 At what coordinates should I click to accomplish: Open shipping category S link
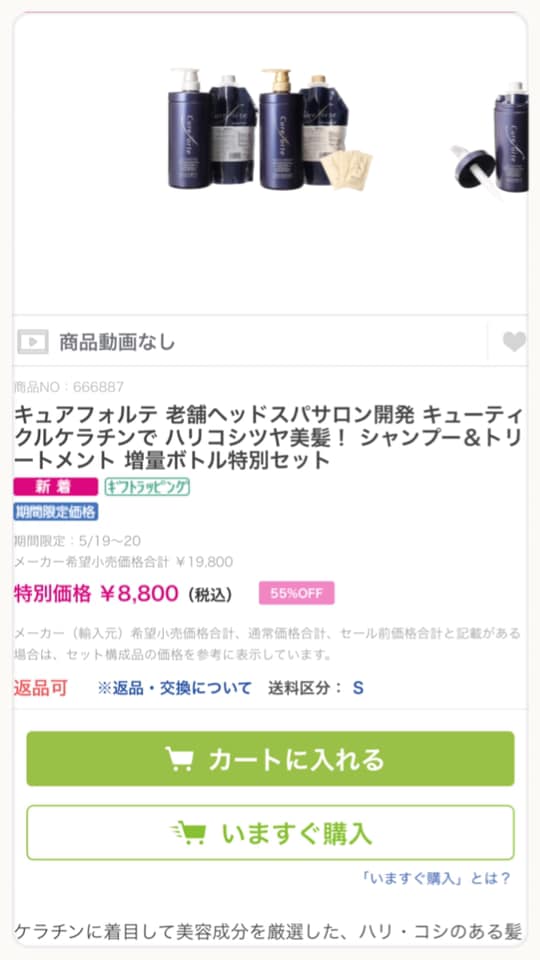click(x=358, y=688)
